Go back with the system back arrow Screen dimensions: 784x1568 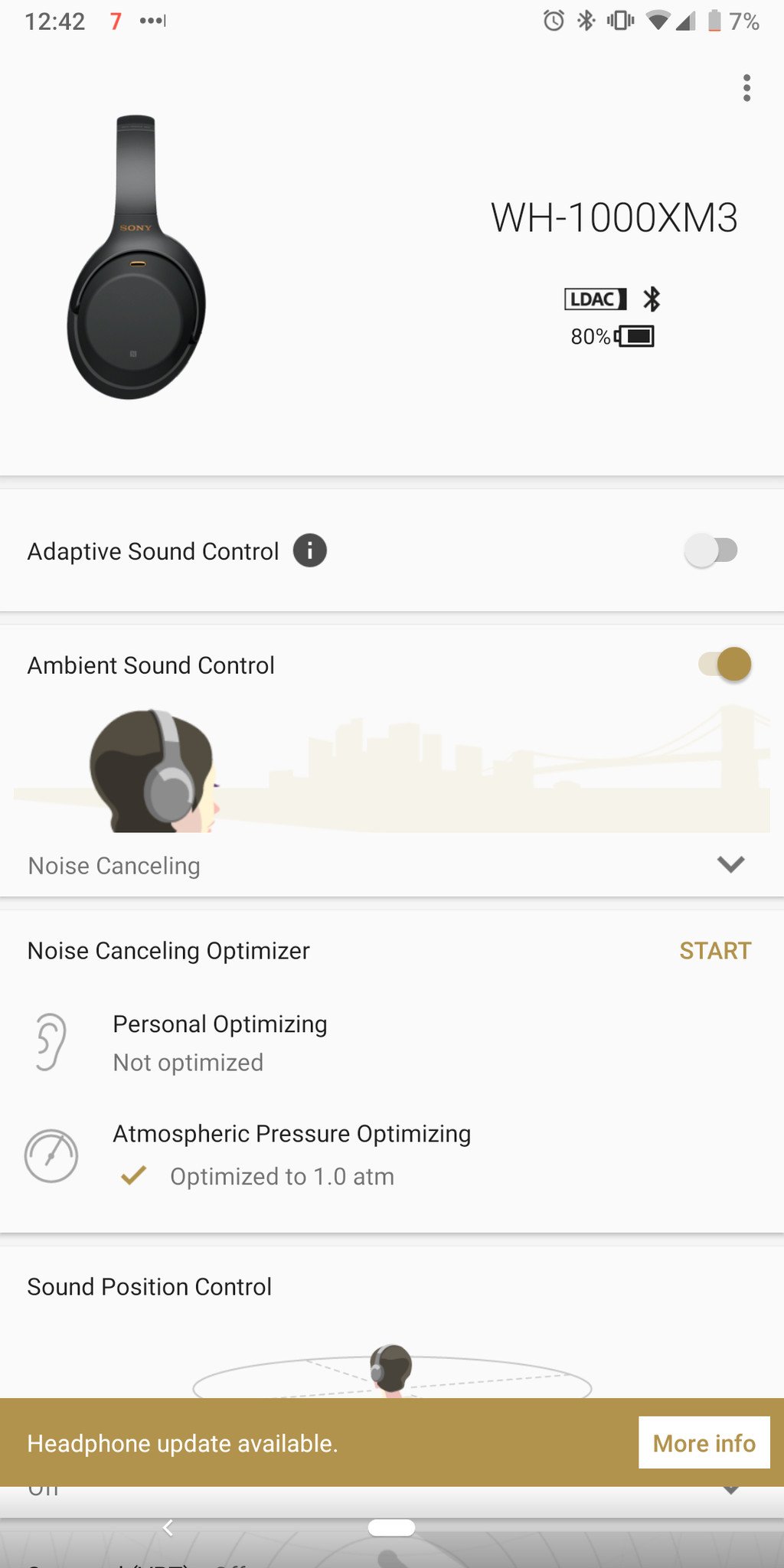168,1527
